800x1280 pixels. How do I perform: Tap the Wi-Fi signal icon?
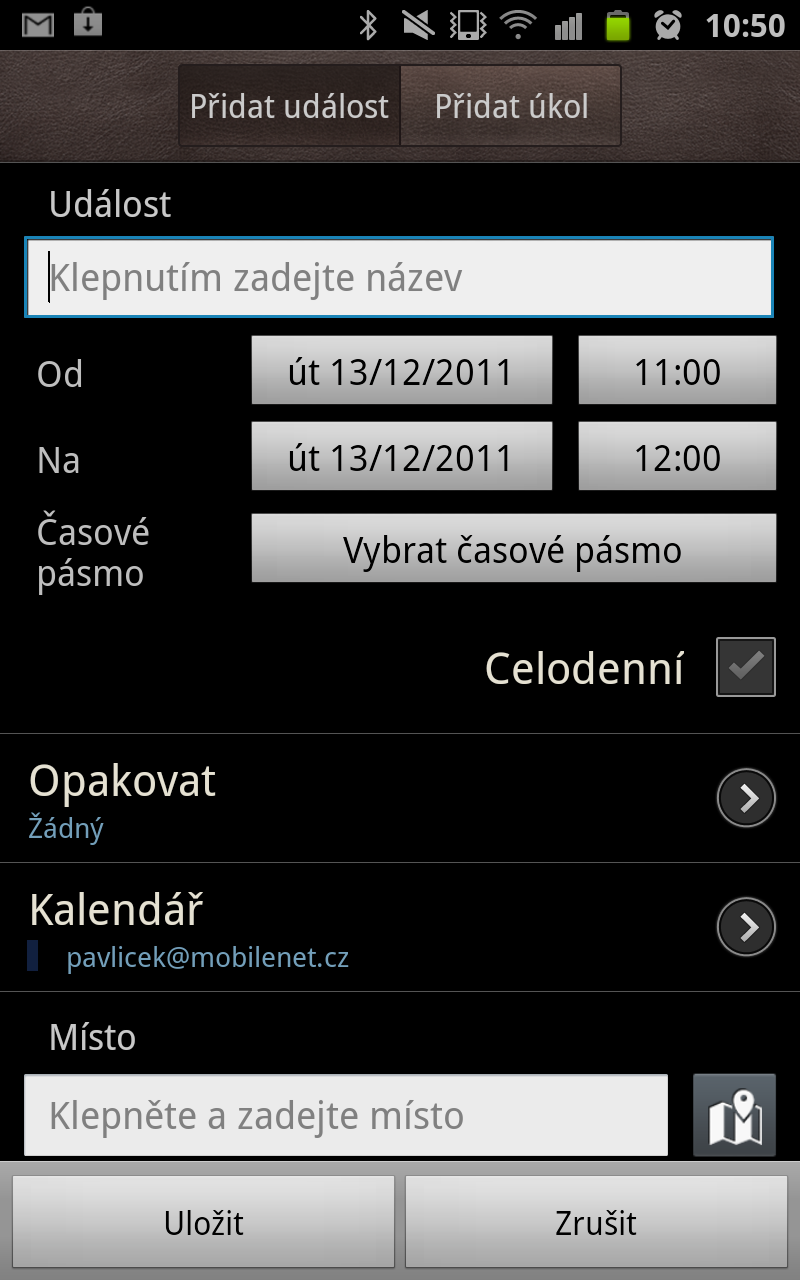pos(520,26)
